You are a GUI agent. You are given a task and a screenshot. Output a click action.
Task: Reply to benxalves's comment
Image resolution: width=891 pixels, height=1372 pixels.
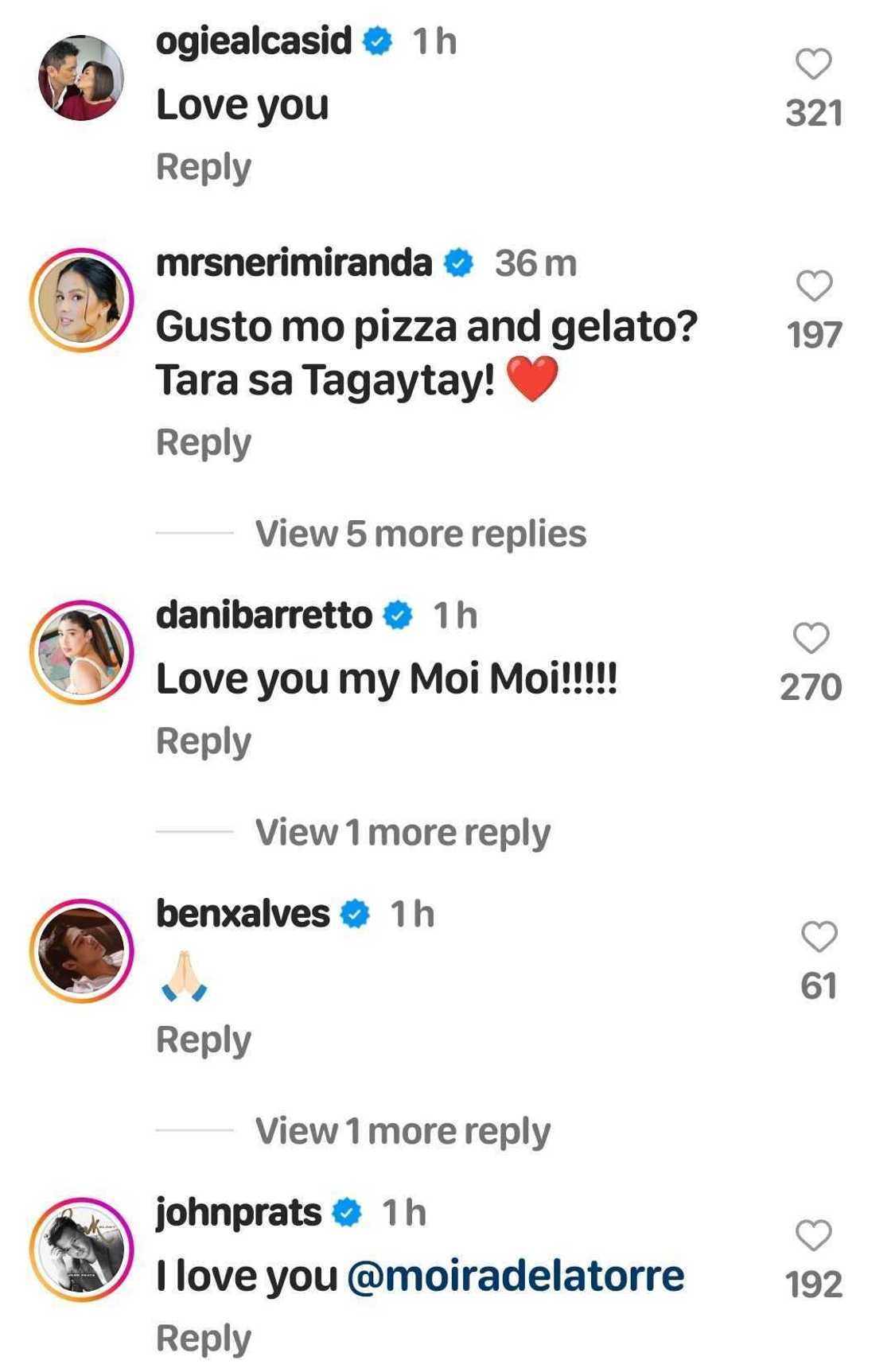[x=204, y=1040]
